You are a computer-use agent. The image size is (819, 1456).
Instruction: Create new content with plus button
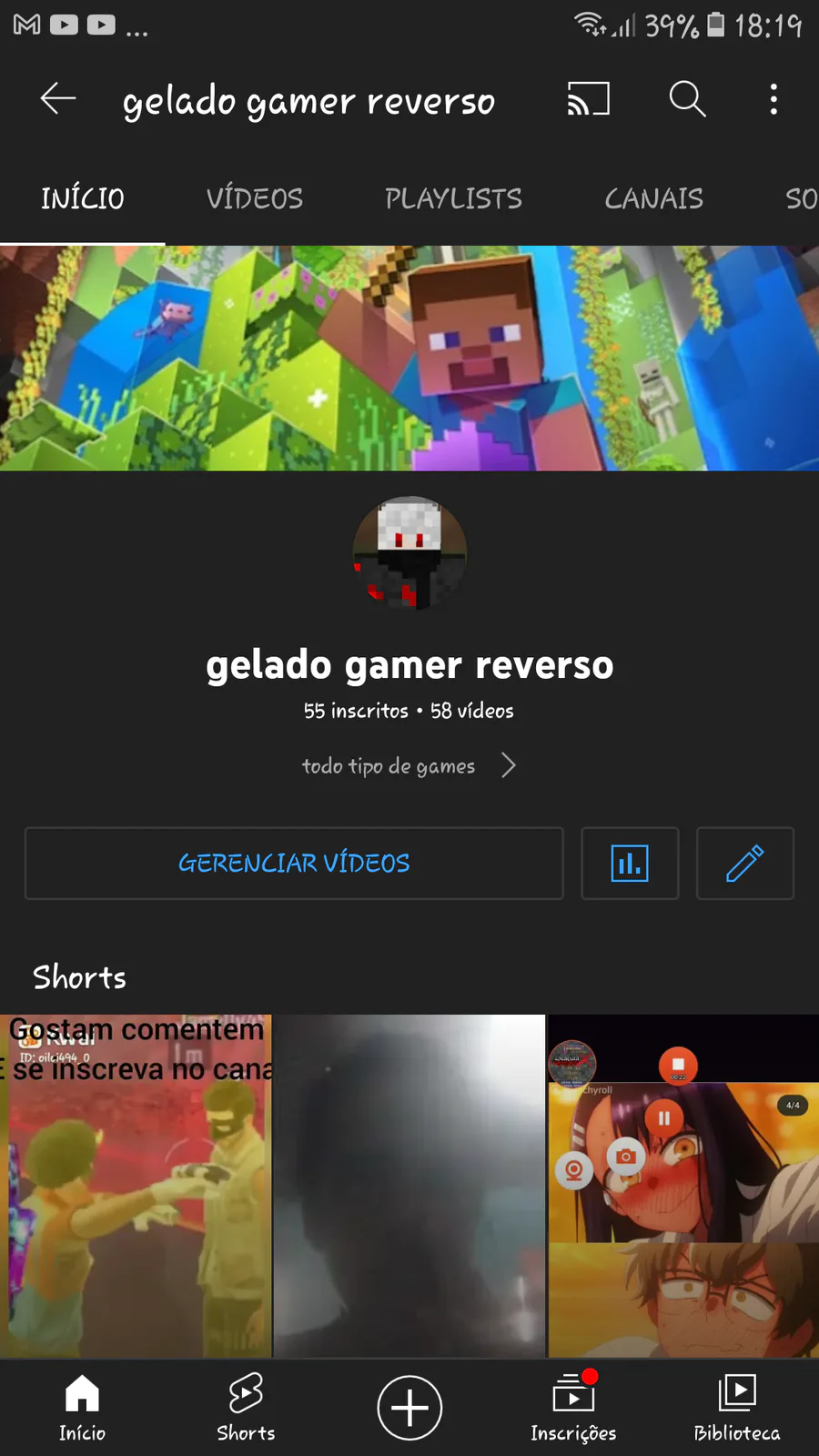tap(409, 1407)
